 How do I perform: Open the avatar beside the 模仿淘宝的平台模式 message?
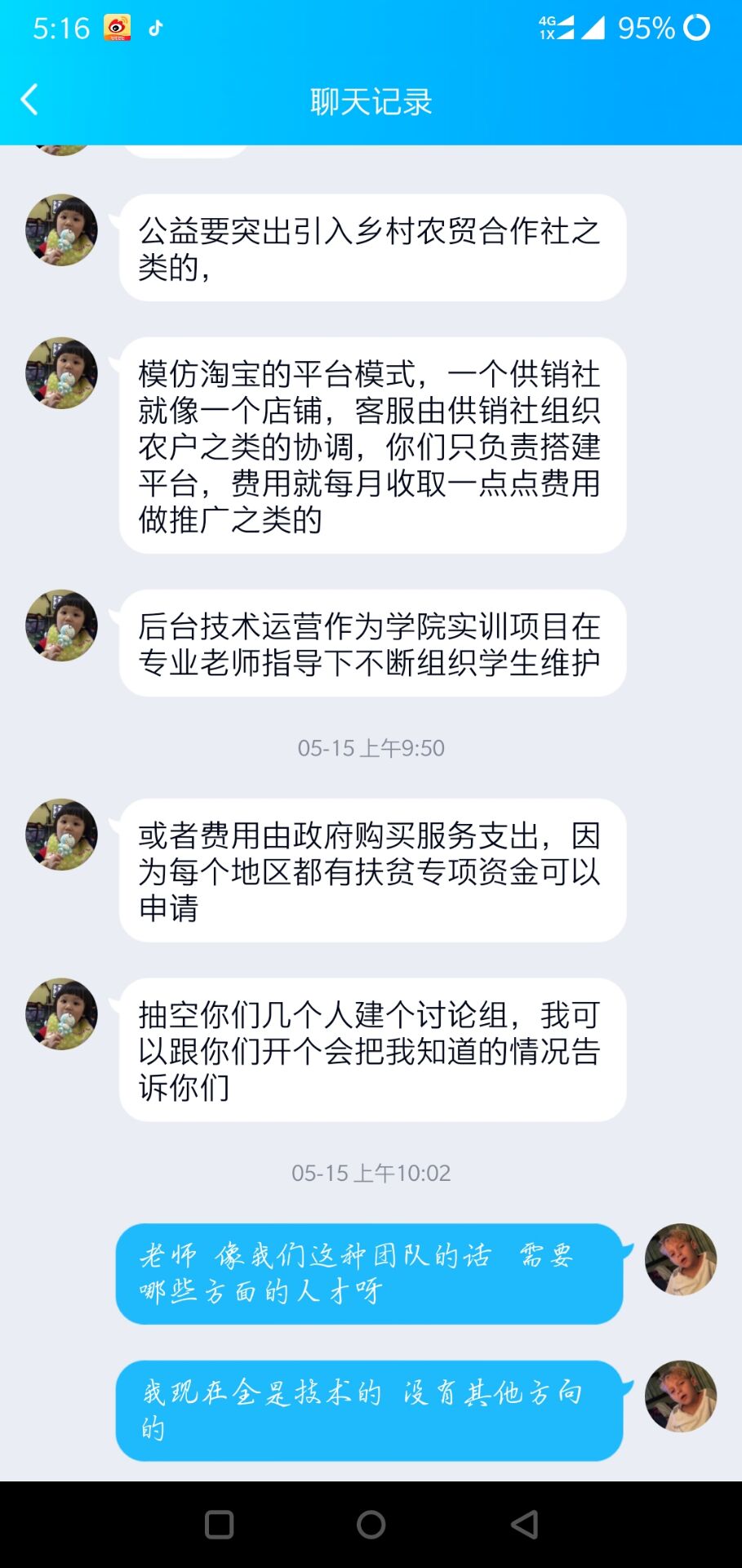click(x=61, y=373)
